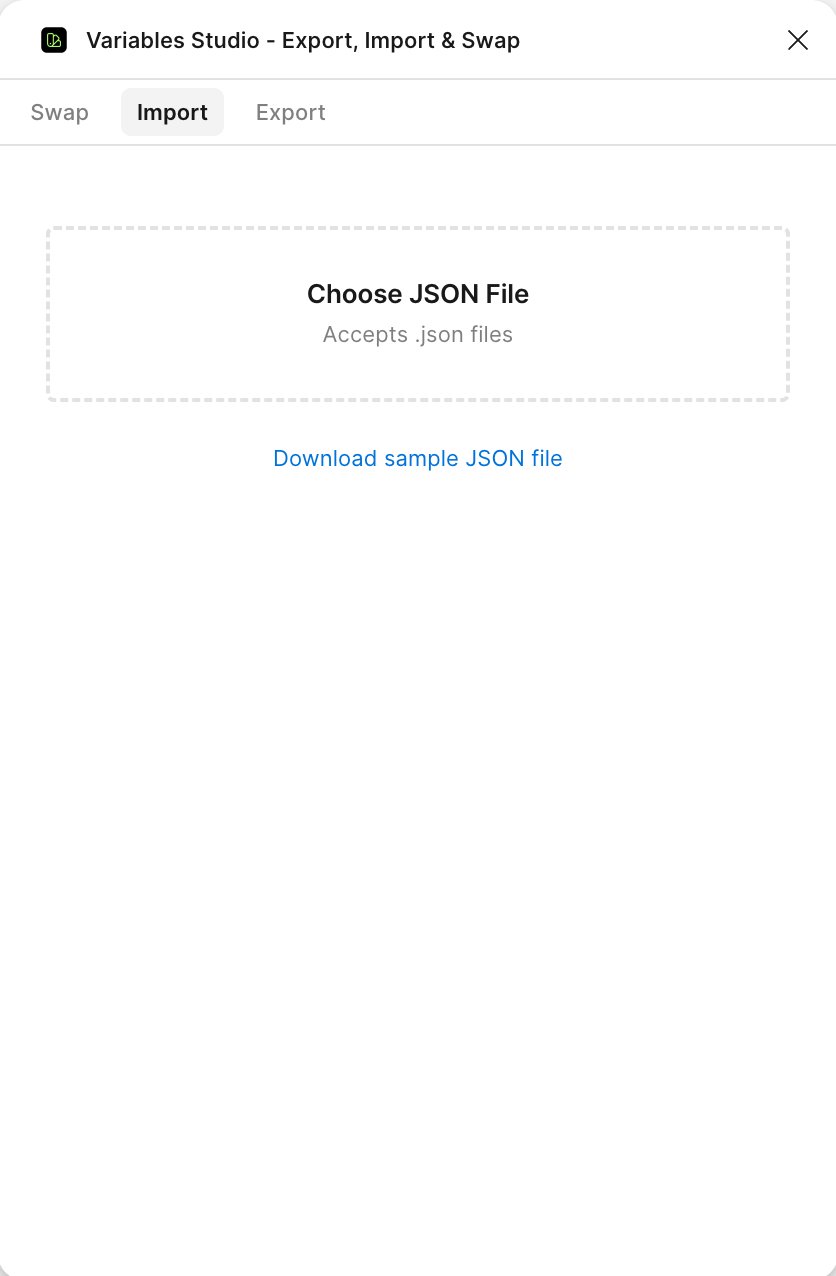Screen dimensions: 836x1276
Task: Download the sample JSON file
Action: (418, 458)
